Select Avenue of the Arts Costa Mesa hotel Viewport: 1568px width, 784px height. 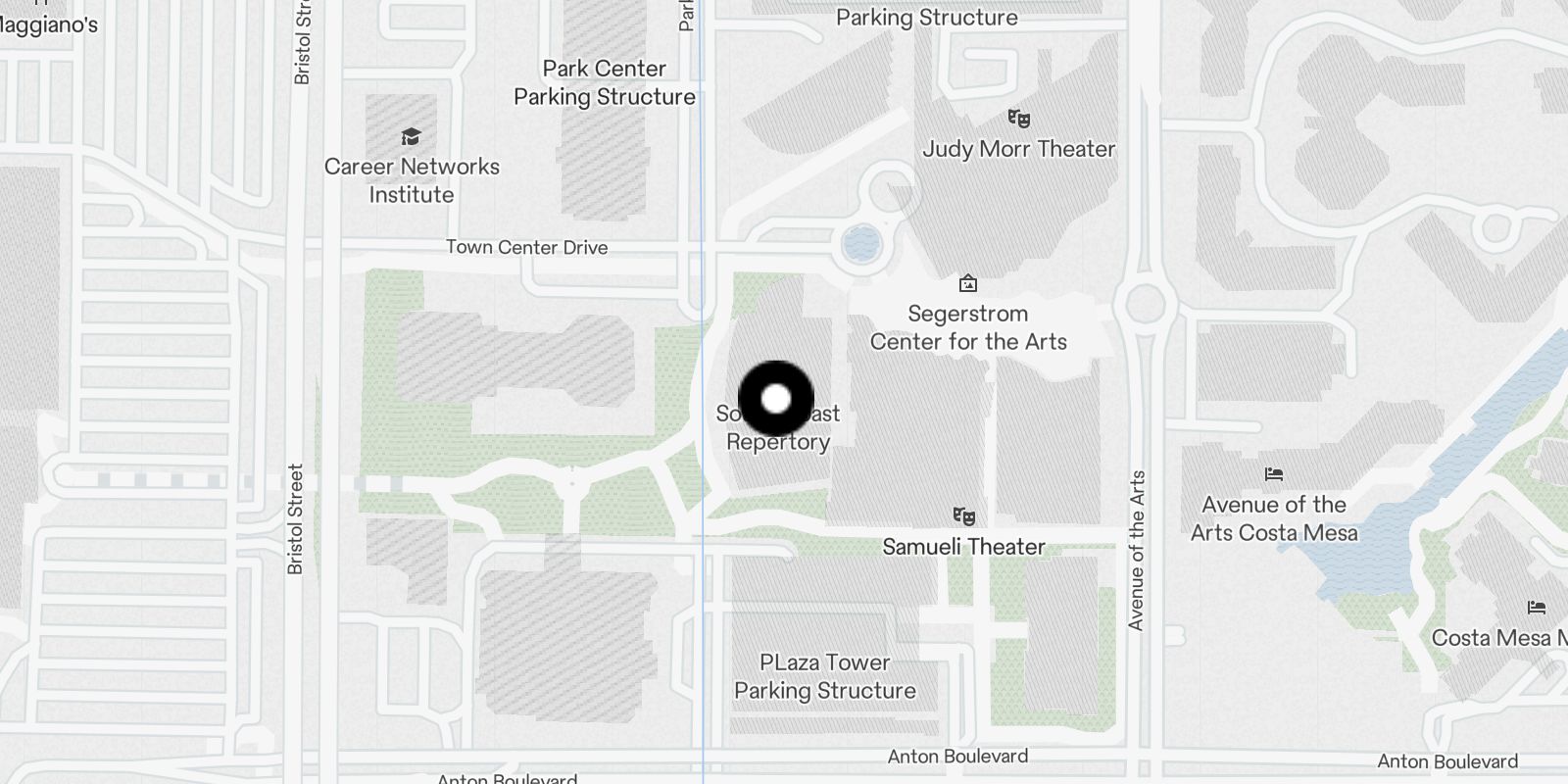[1274, 474]
